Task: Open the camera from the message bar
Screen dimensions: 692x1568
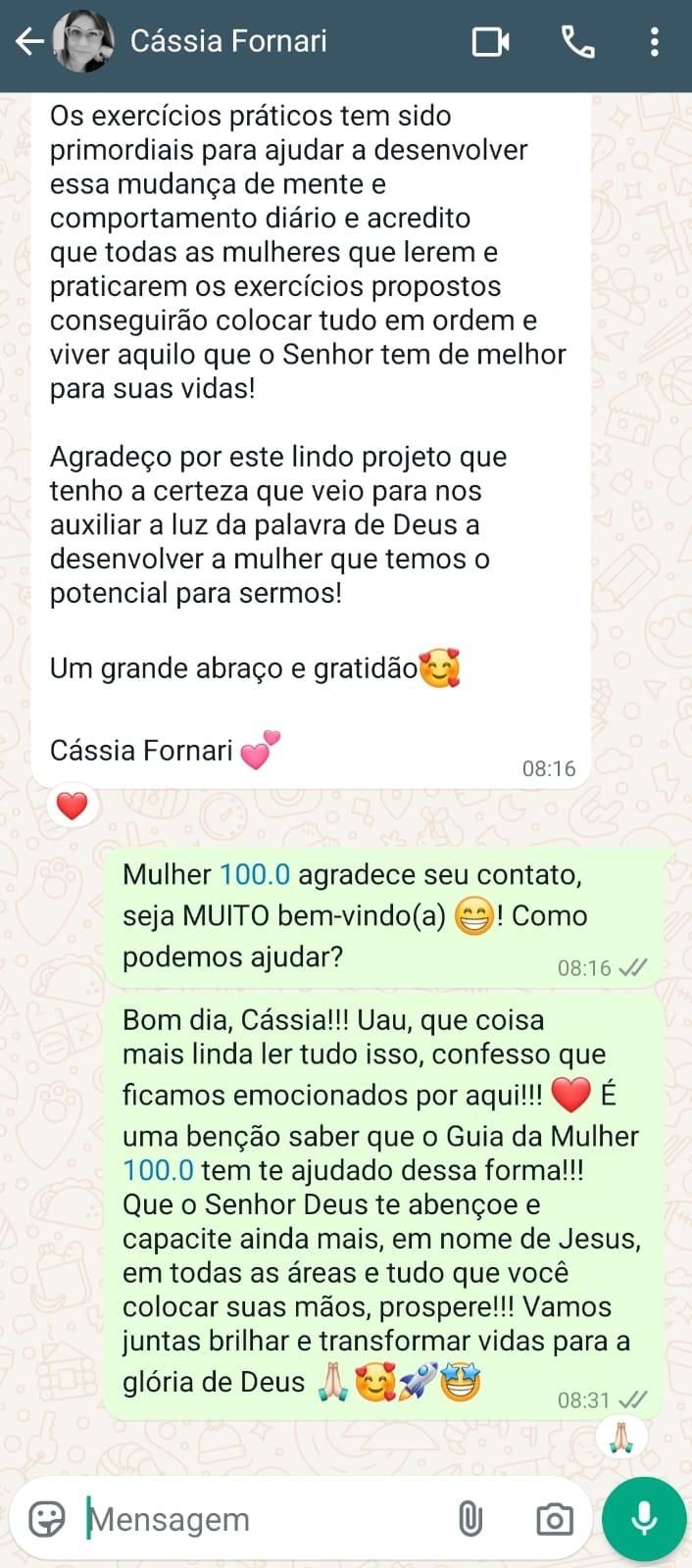Action: point(554,1519)
